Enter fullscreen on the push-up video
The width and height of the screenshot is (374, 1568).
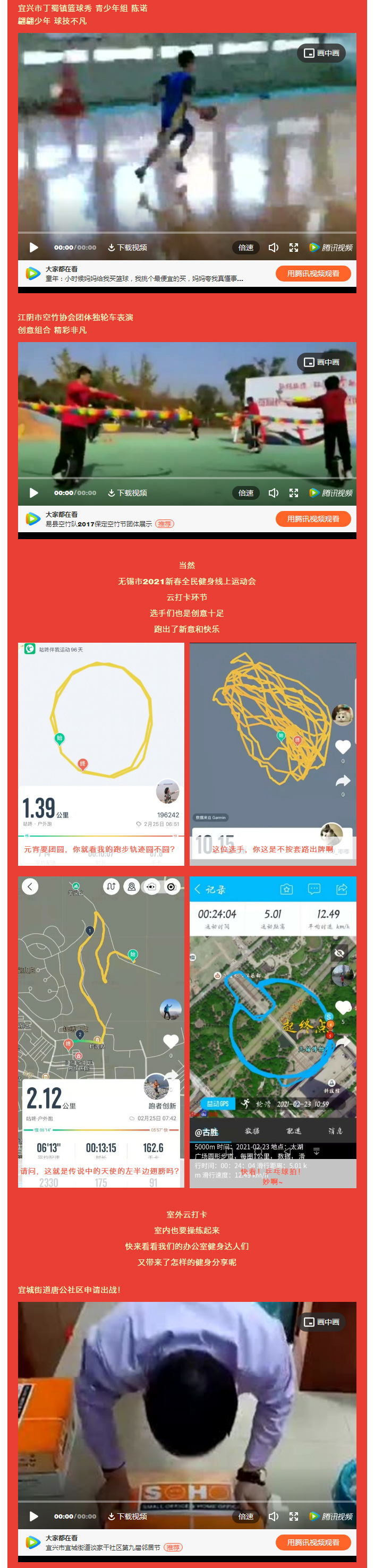[294, 1516]
